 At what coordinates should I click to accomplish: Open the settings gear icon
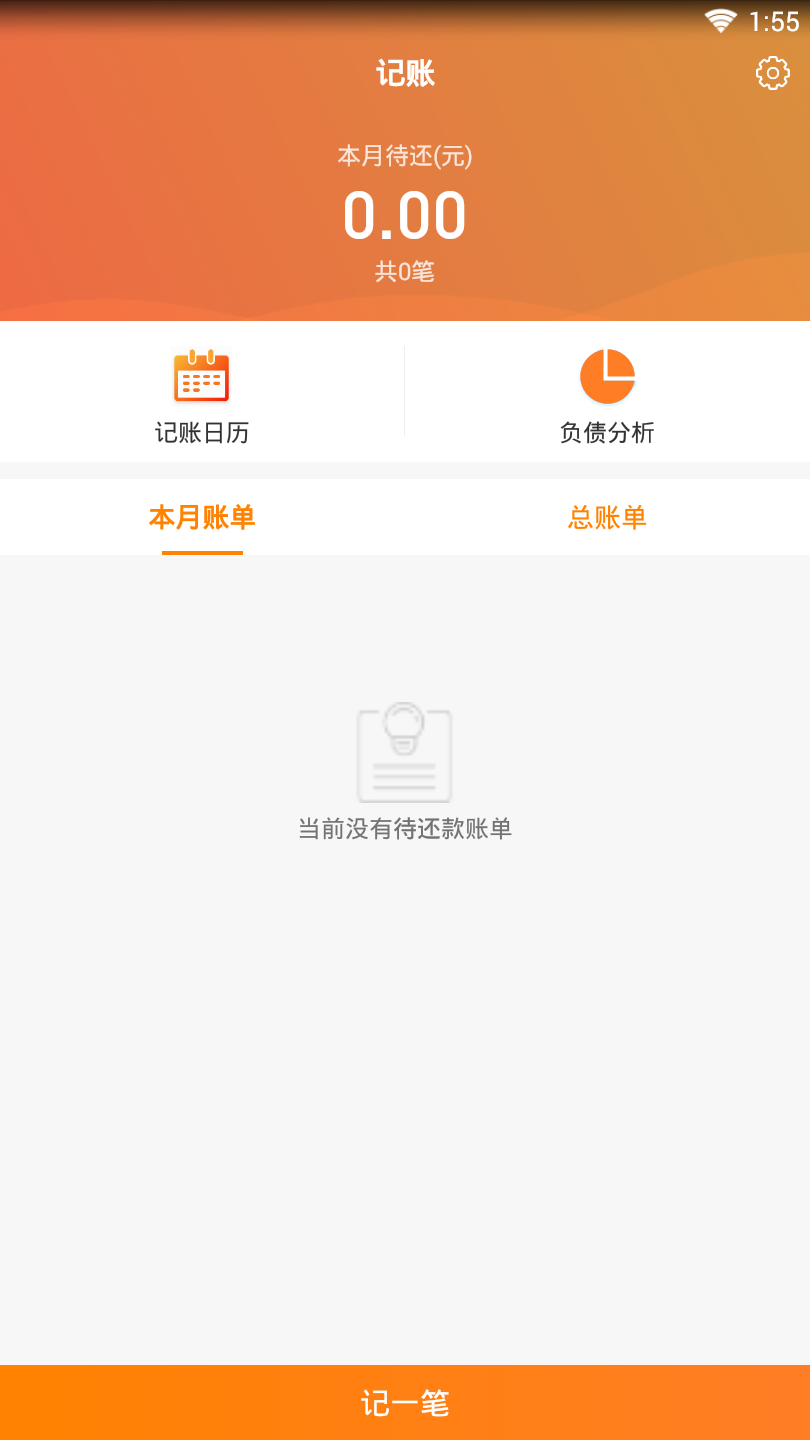(771, 73)
